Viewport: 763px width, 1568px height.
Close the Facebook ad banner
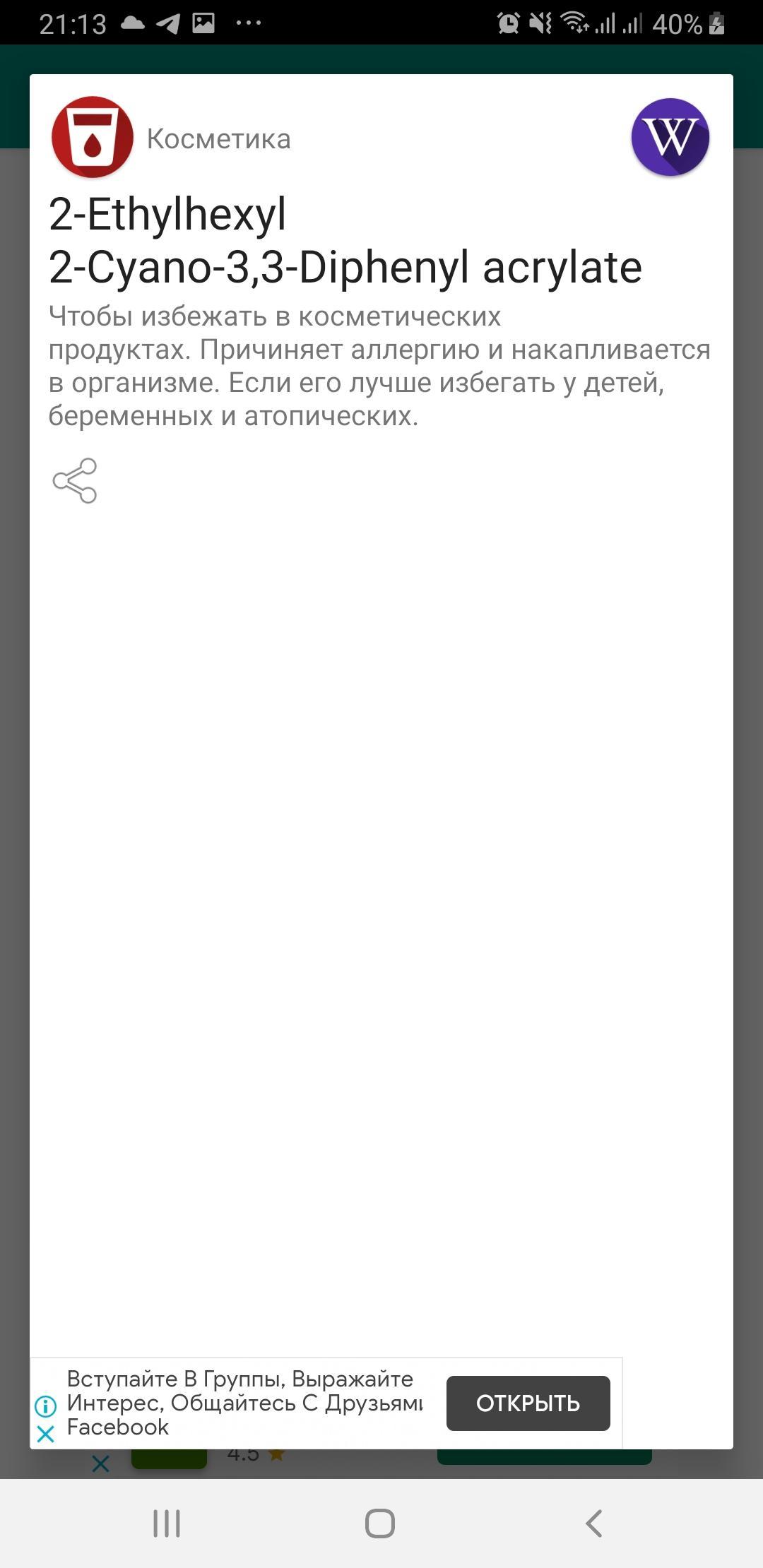click(45, 1434)
